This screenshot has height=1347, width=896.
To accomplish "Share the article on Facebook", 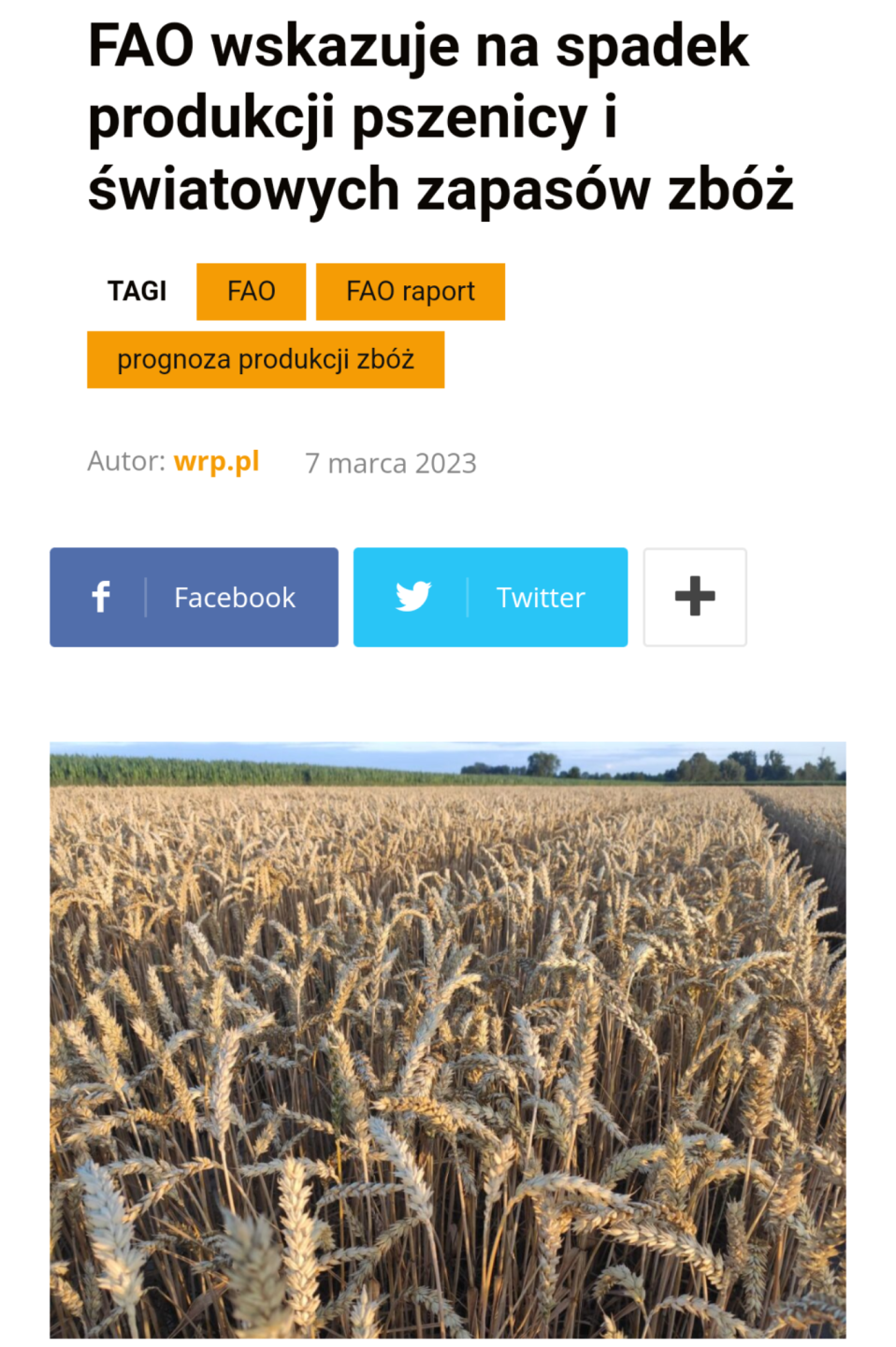I will click(194, 597).
